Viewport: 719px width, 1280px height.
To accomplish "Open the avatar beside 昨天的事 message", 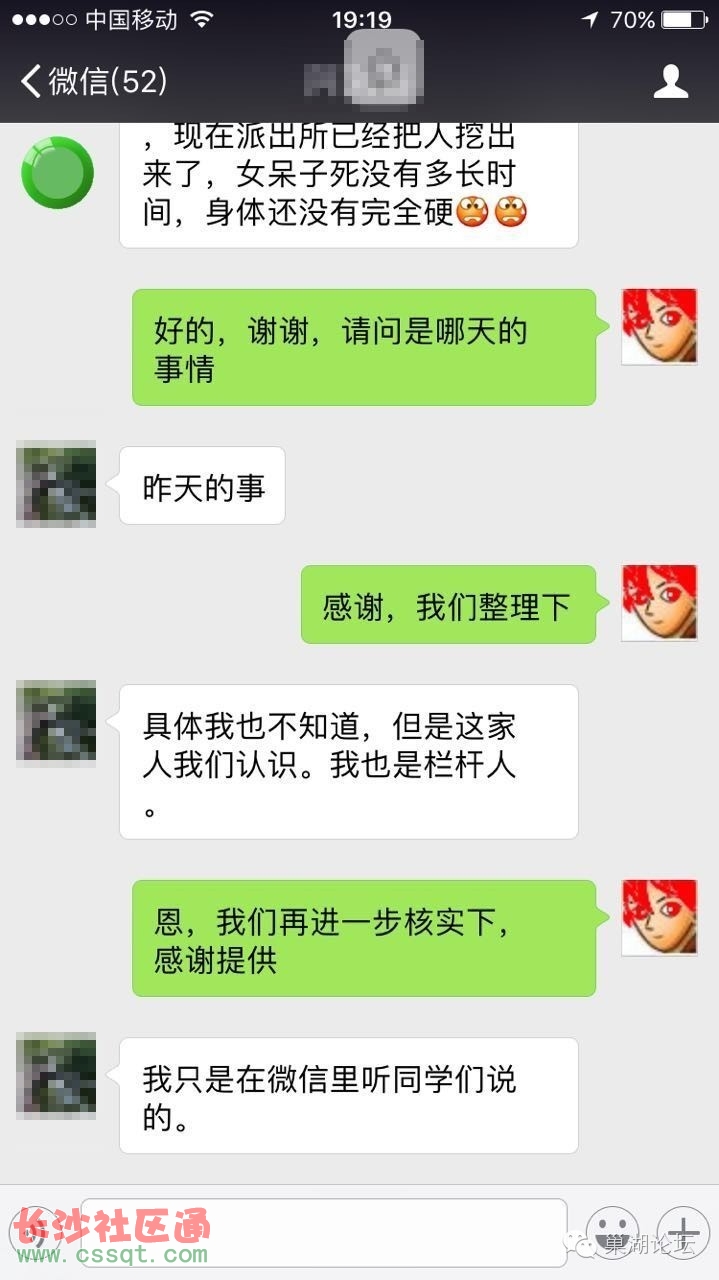I will click(57, 484).
